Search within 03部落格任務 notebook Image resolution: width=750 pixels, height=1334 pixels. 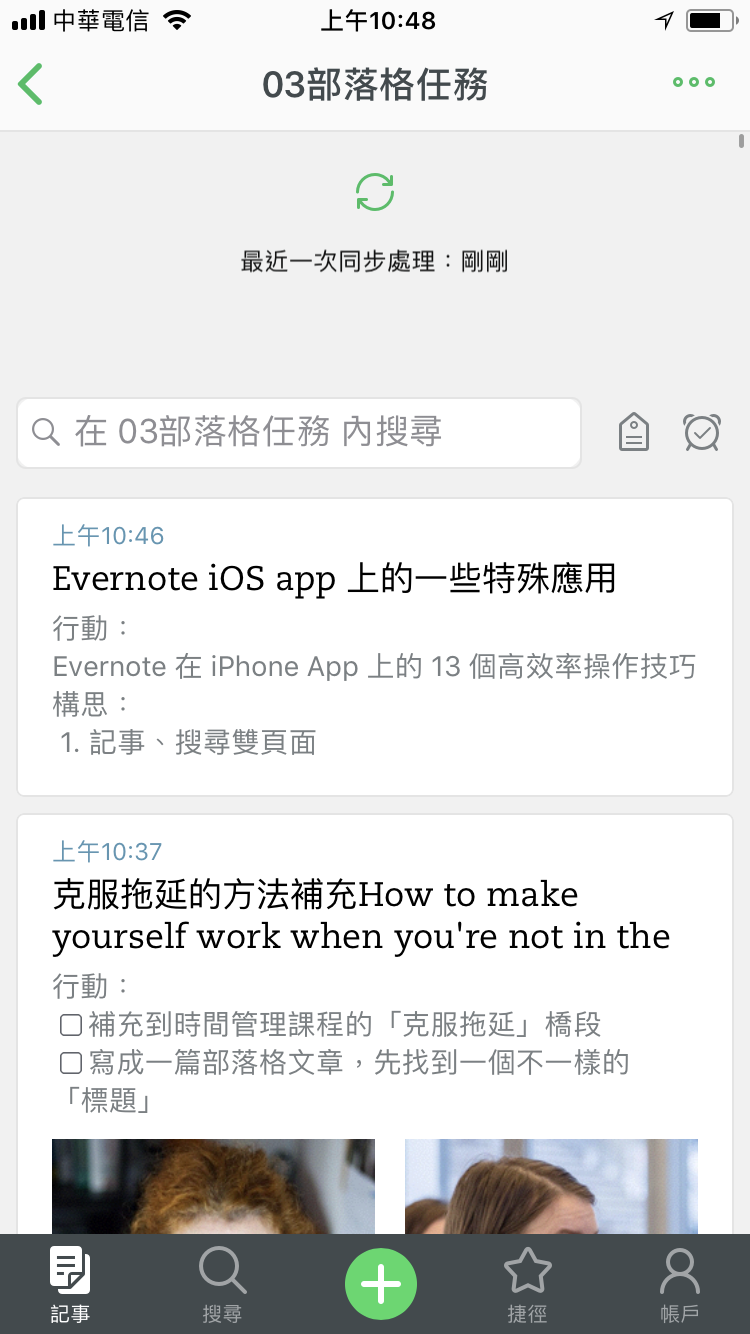(x=299, y=432)
